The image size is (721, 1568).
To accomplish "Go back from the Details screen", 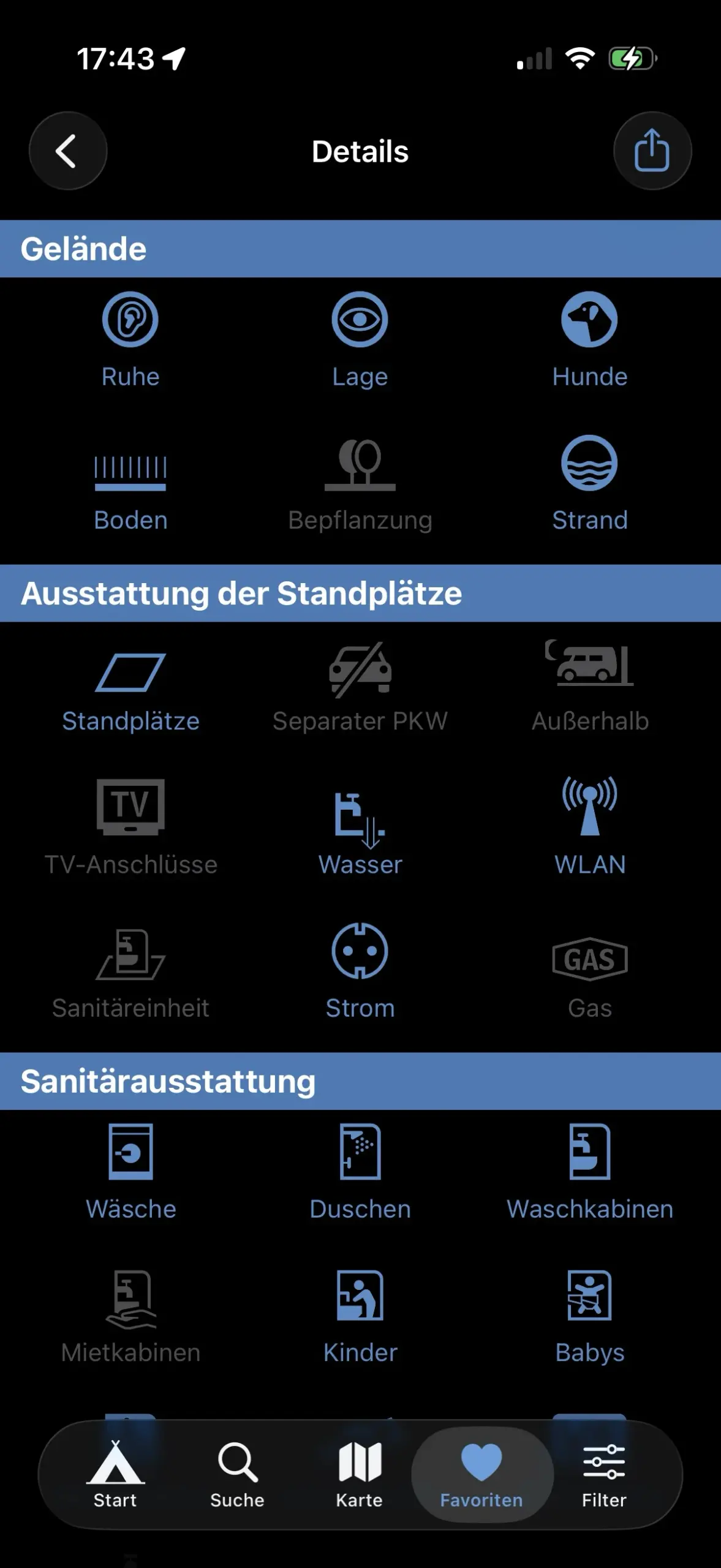I will [x=67, y=151].
